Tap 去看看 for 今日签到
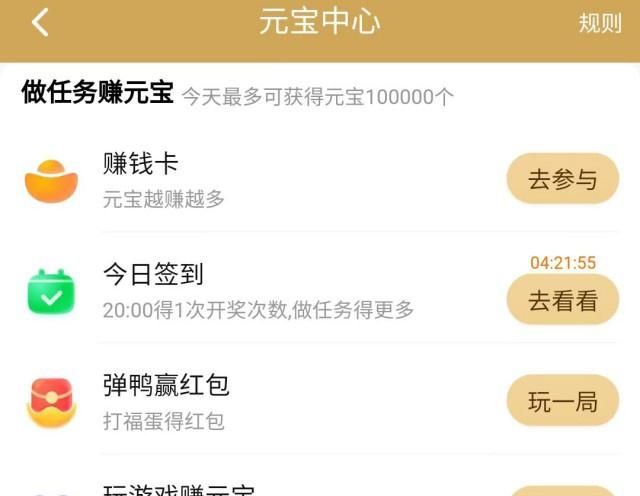This screenshot has width=640, height=496. click(562, 300)
